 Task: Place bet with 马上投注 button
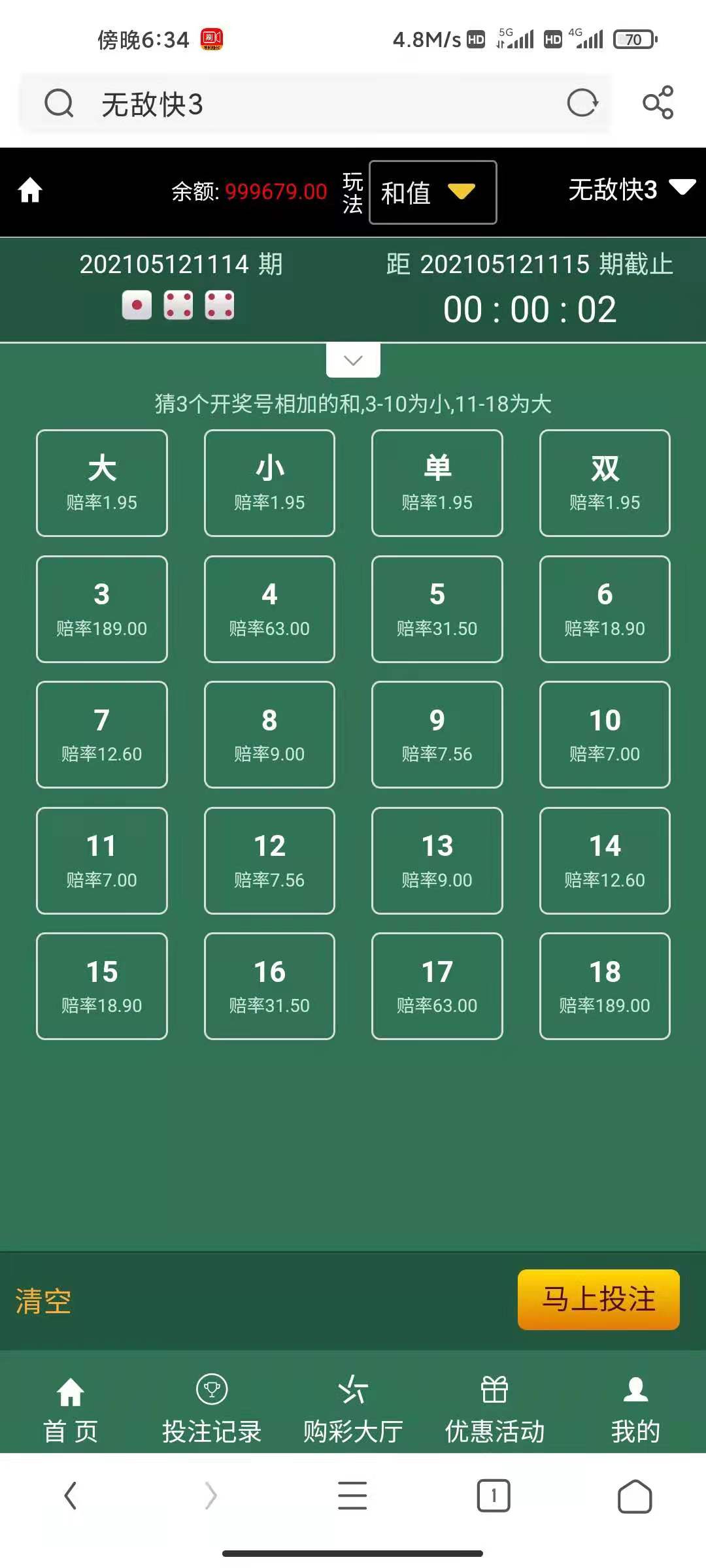pyautogui.click(x=599, y=1299)
